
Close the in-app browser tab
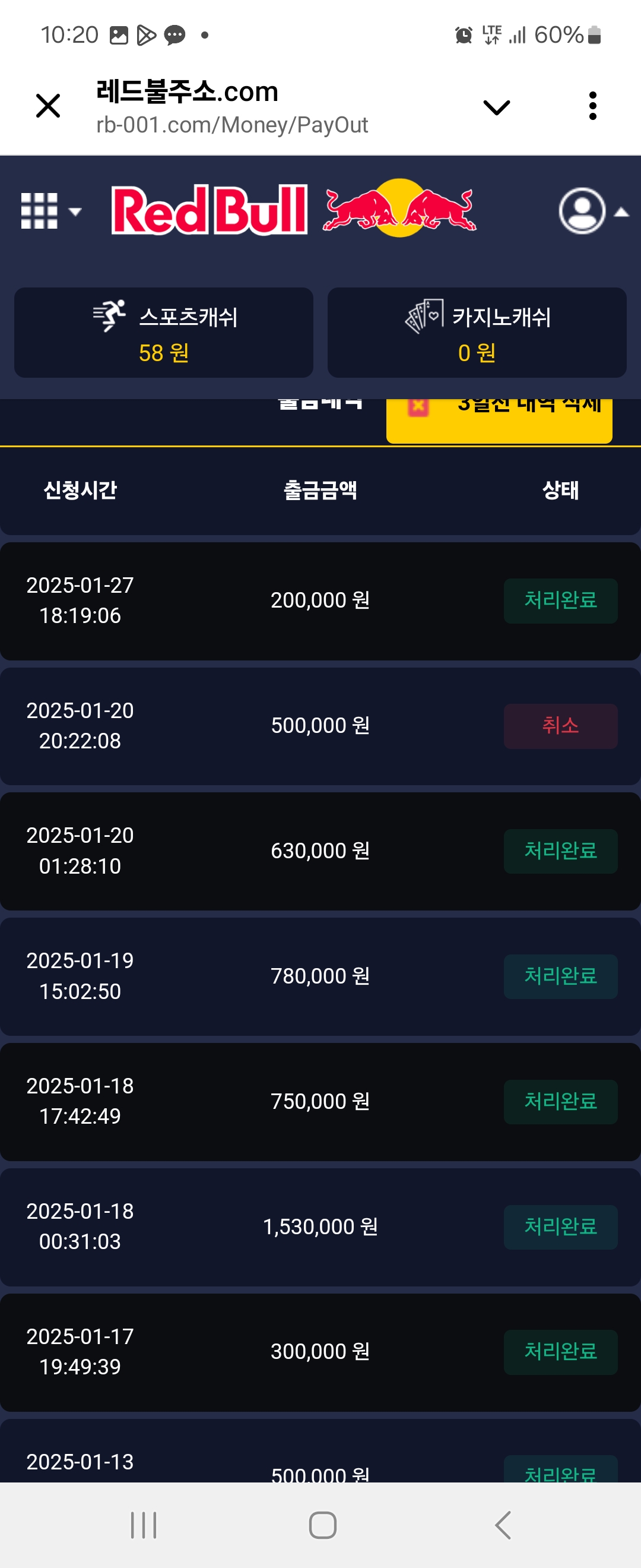click(48, 106)
